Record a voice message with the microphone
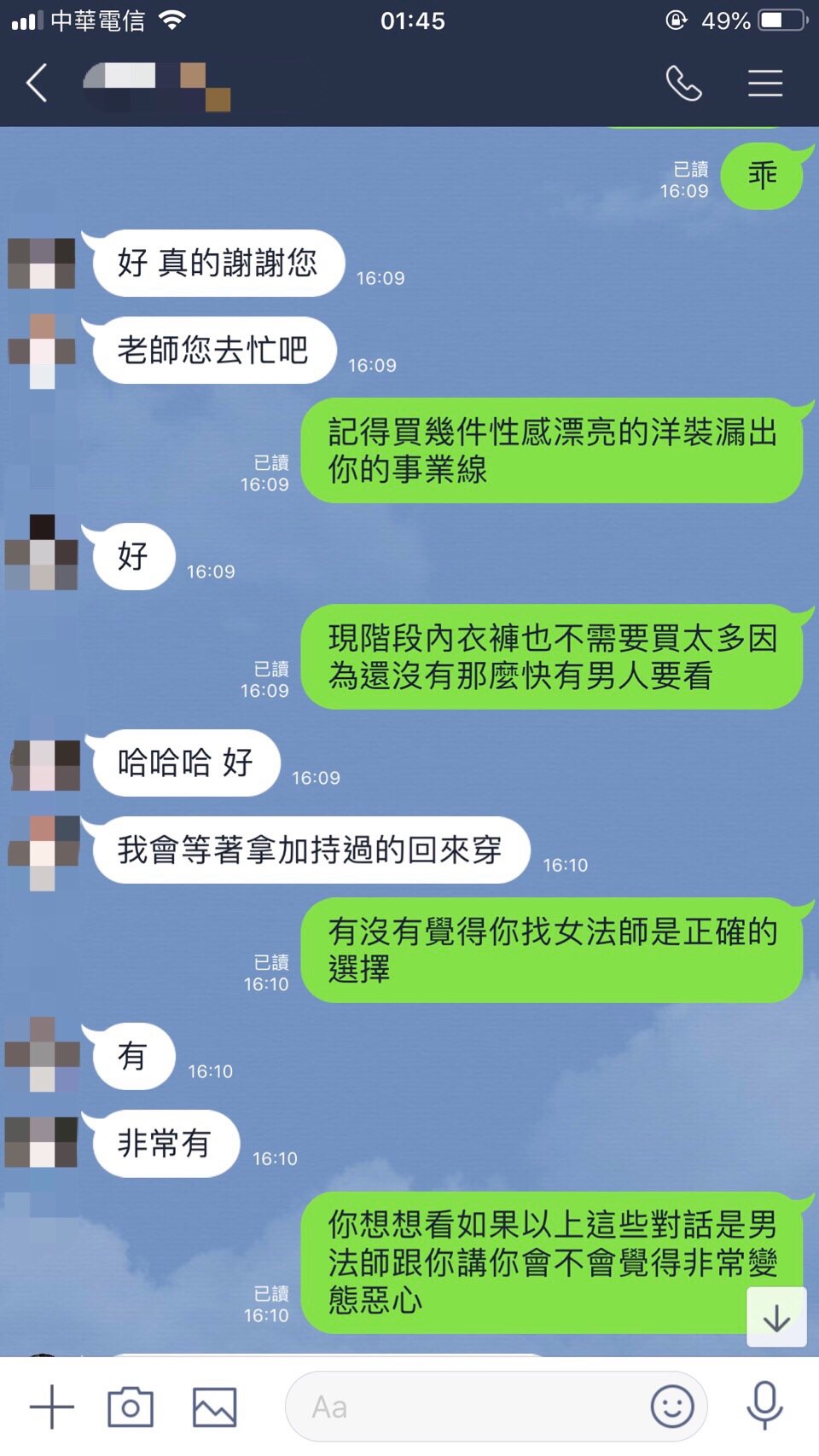 [x=764, y=1405]
